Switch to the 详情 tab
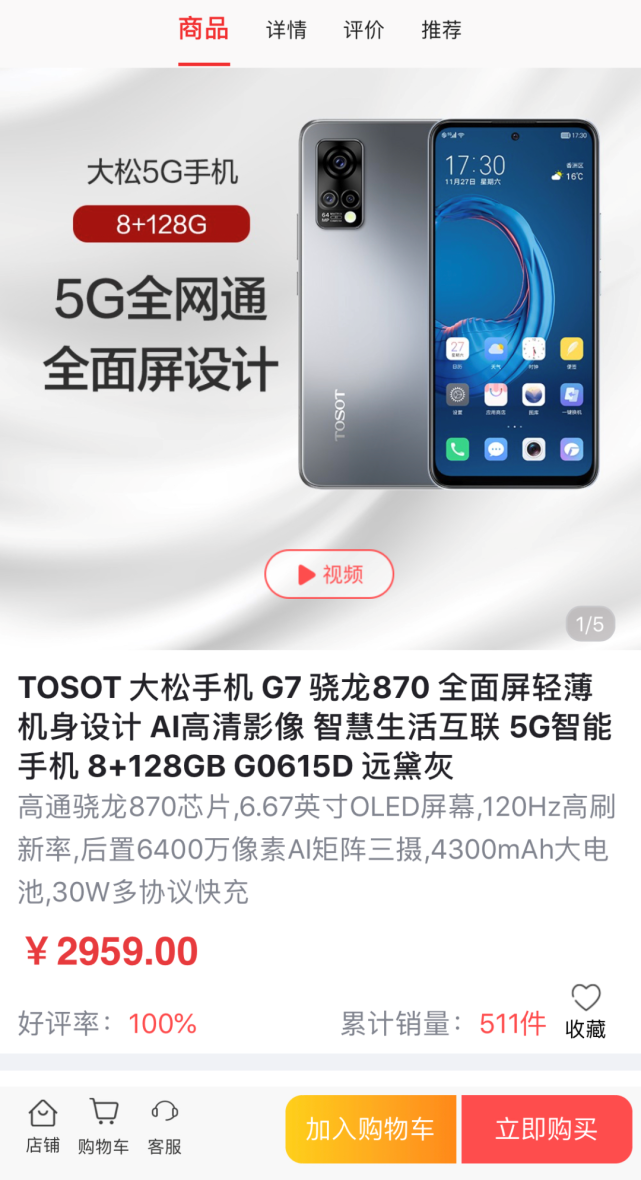The width and height of the screenshot is (641, 1180). click(286, 30)
